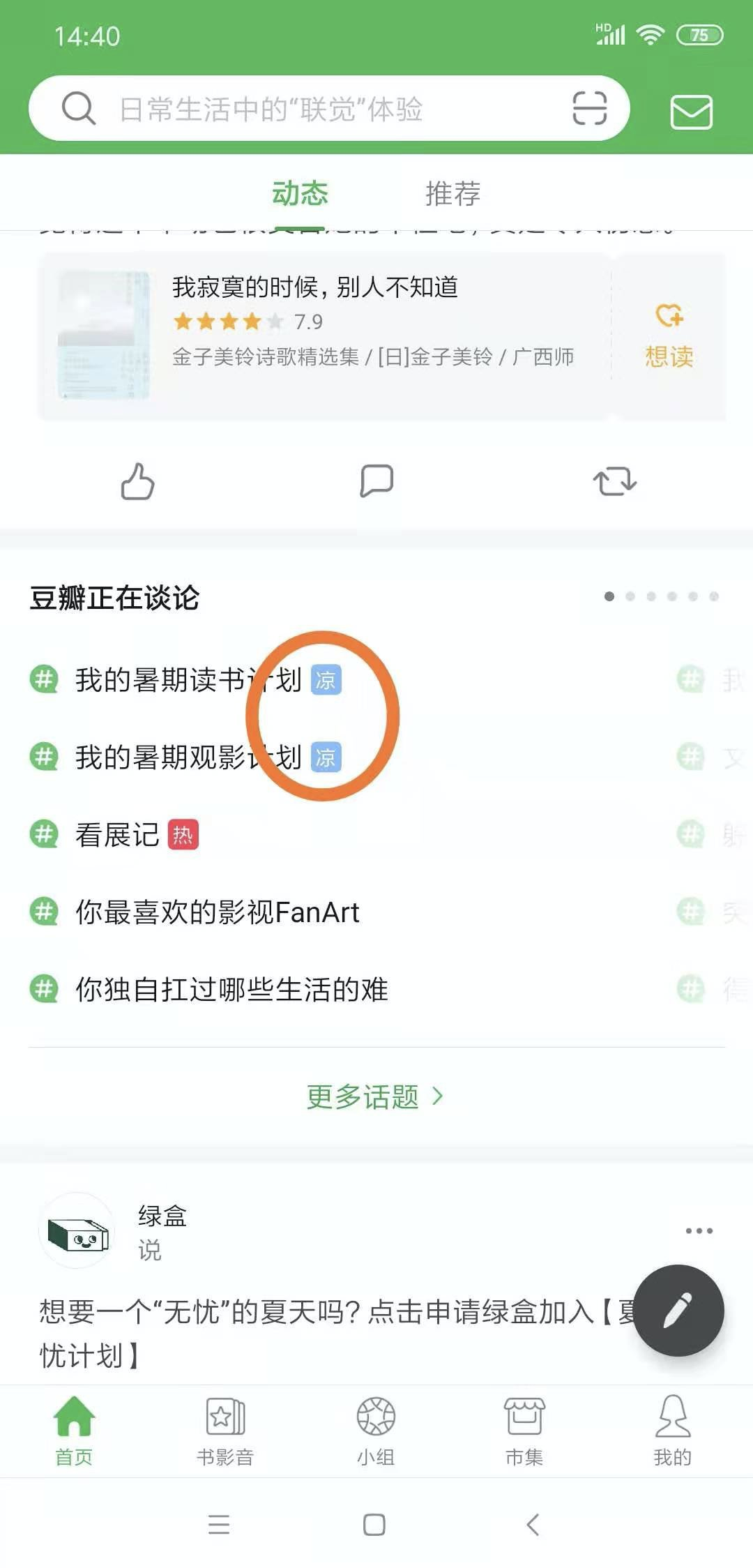Image resolution: width=753 pixels, height=1568 pixels.
Task: Open the topic 你最喜欢的影视FanArt
Action: click(218, 912)
